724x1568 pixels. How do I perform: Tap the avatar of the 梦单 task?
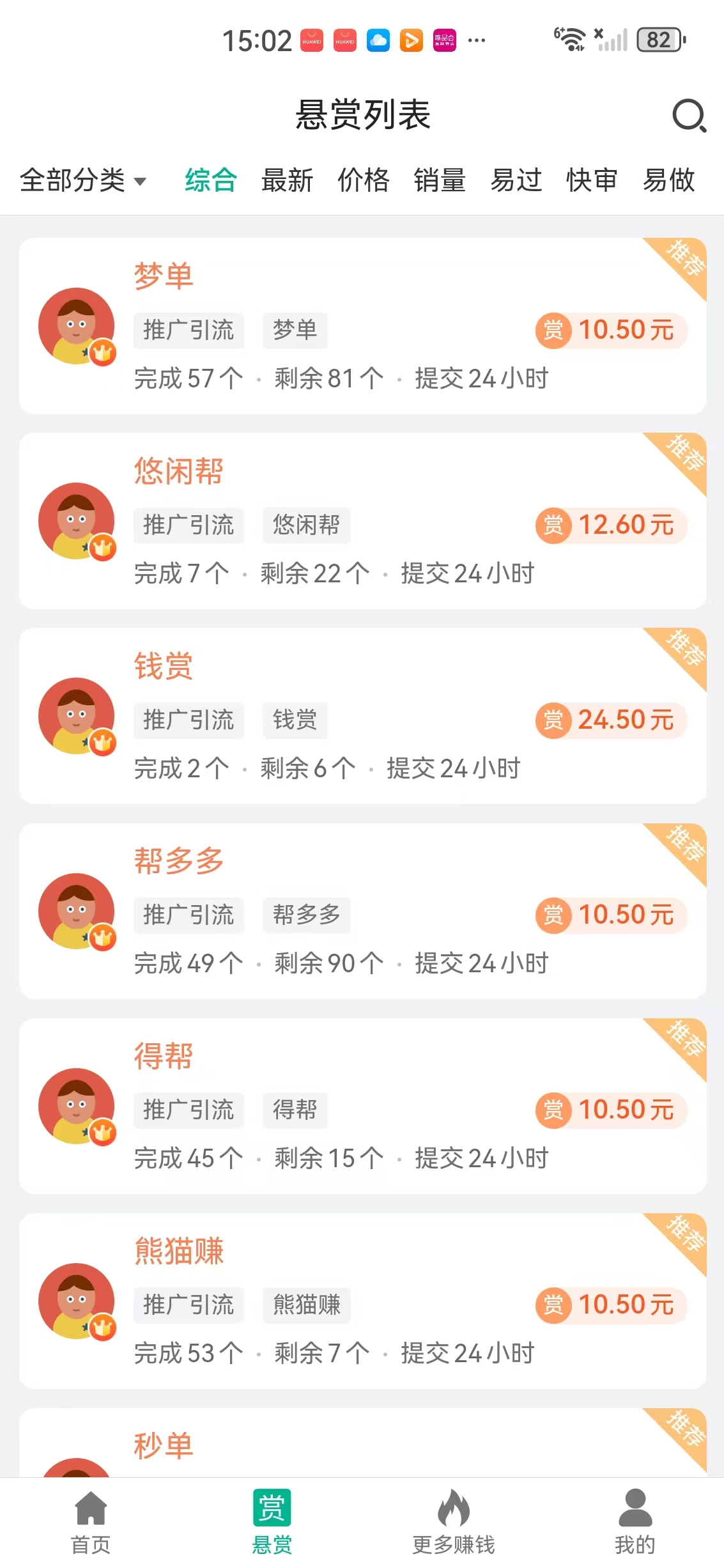(76, 326)
